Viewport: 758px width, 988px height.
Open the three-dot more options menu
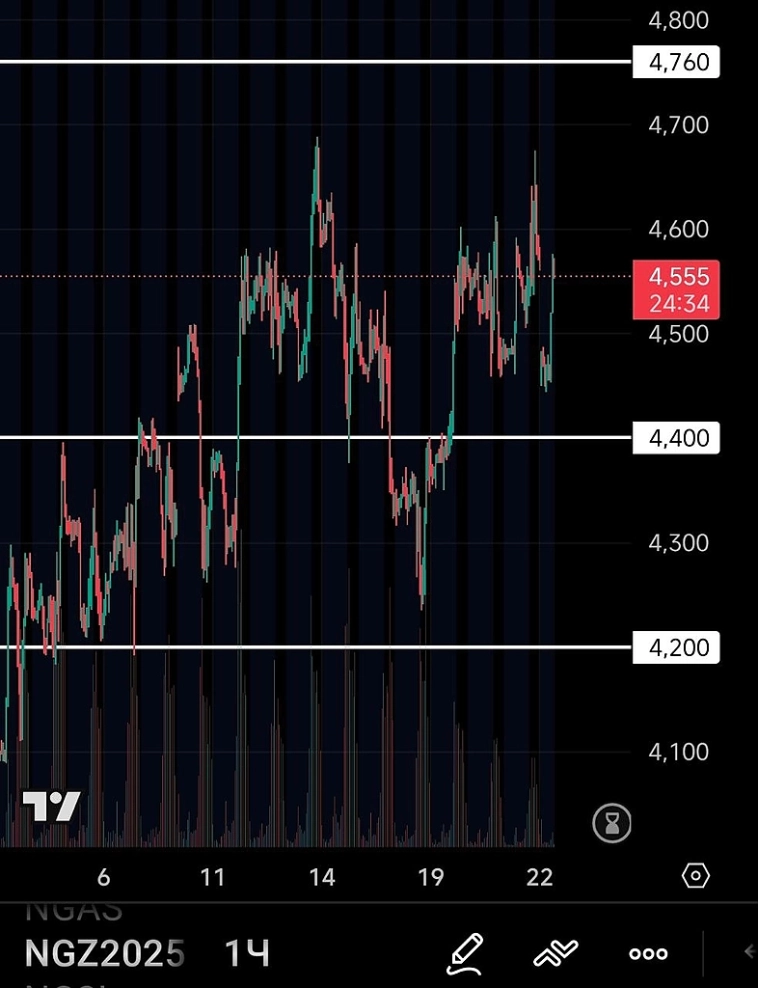point(648,954)
